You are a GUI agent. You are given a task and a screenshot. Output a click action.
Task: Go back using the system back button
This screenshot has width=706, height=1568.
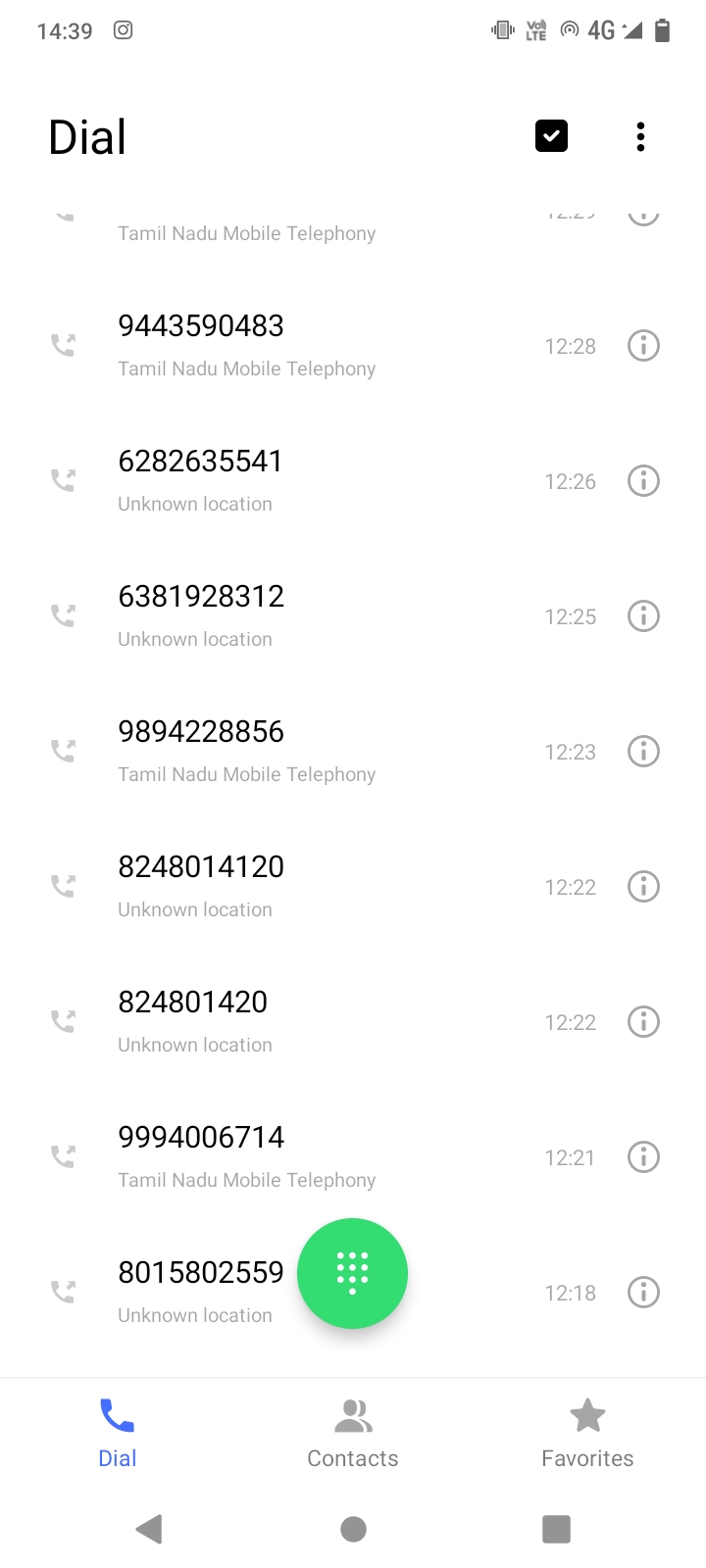149,1529
